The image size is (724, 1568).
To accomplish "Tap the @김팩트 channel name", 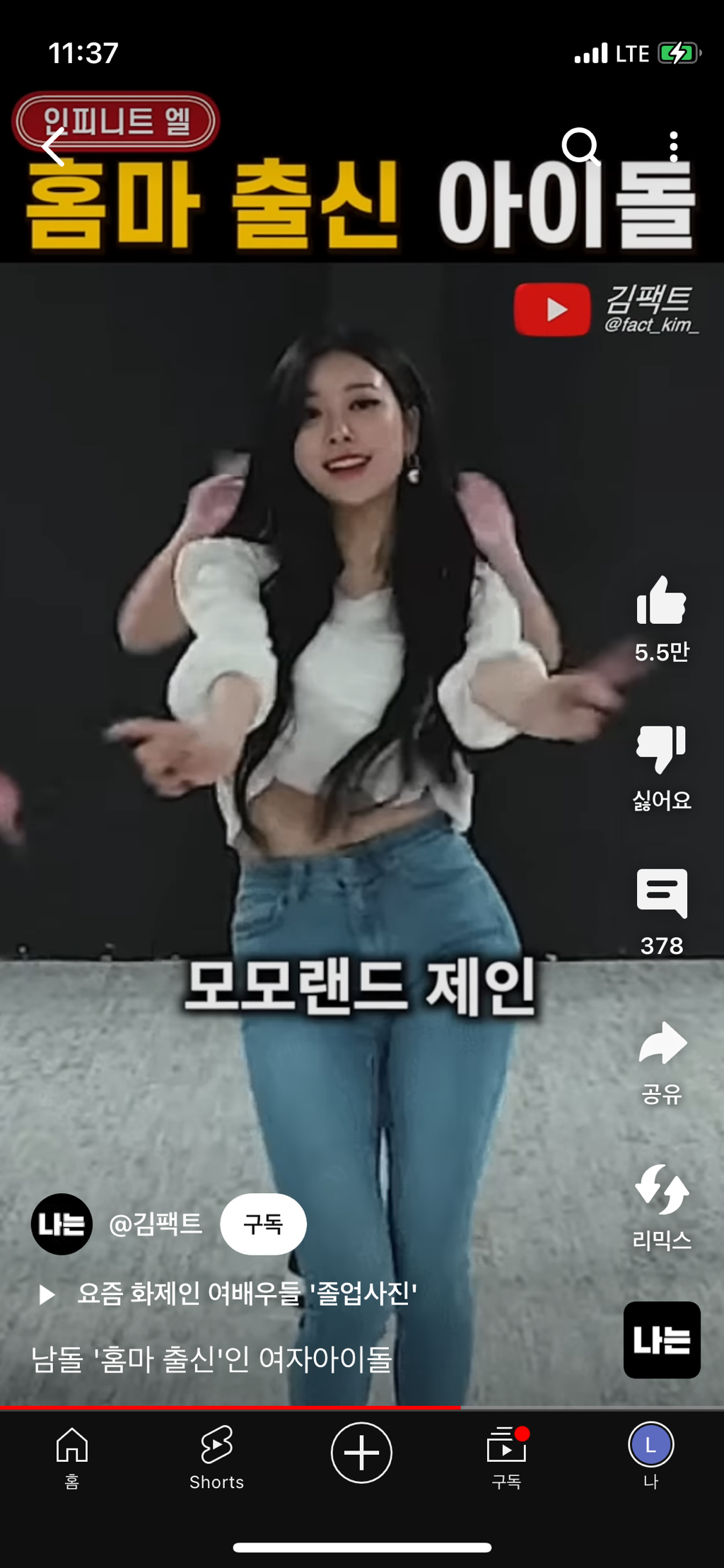I will (156, 1224).
